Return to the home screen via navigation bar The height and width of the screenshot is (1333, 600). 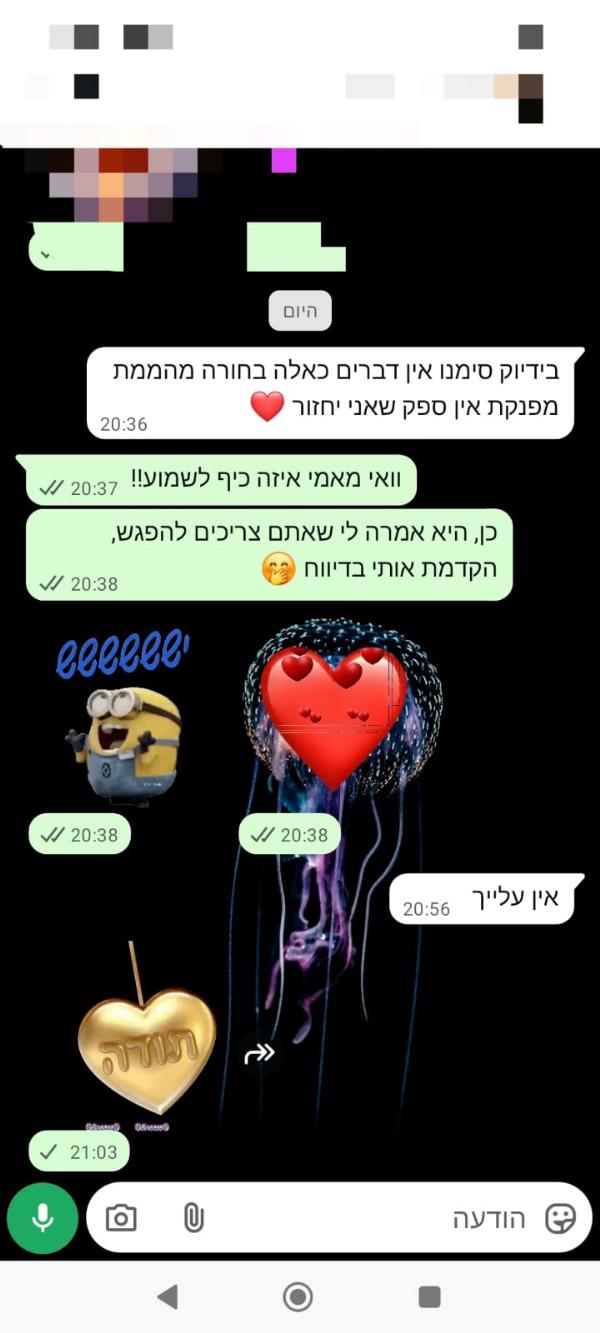click(x=298, y=1297)
